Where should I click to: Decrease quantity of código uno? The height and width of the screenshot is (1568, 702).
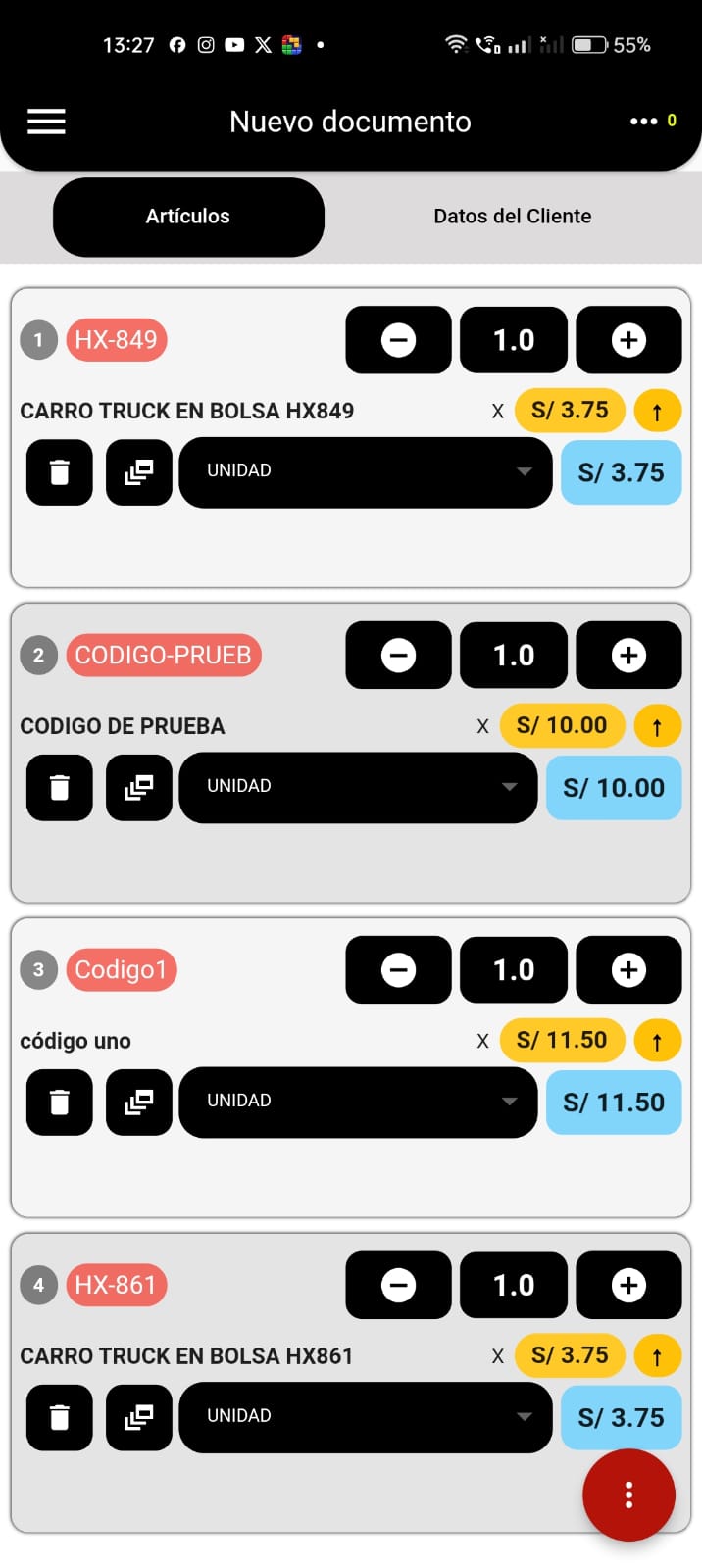coord(398,970)
